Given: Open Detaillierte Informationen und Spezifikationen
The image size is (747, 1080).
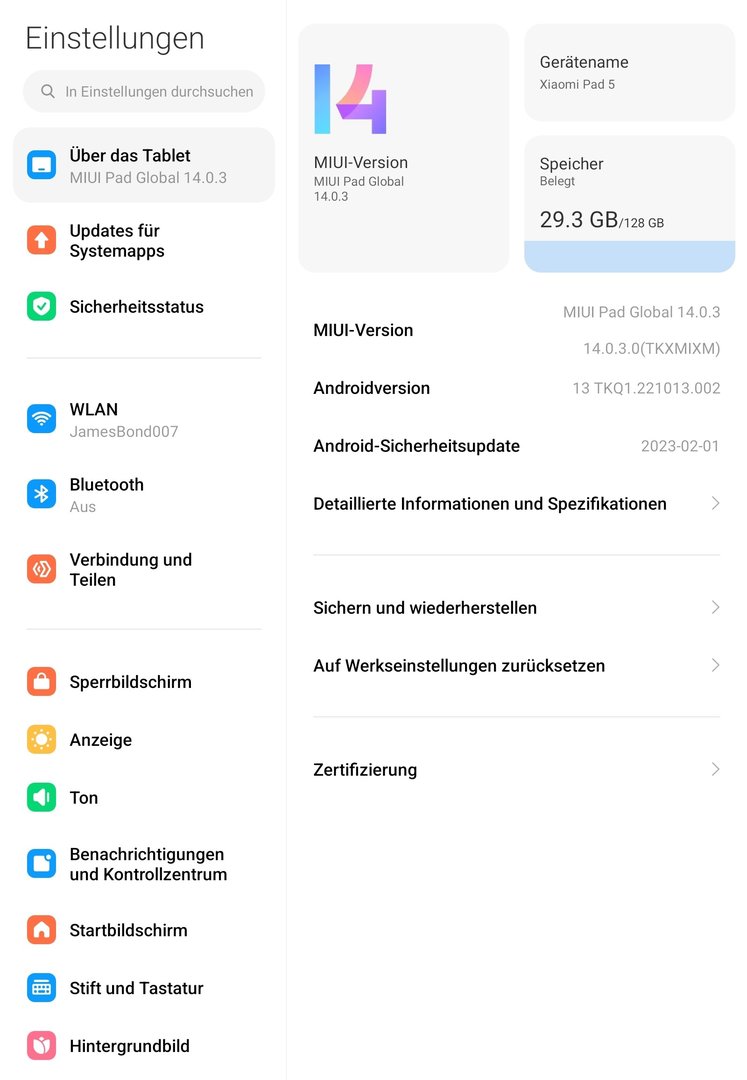Looking at the screenshot, I should pos(516,504).
